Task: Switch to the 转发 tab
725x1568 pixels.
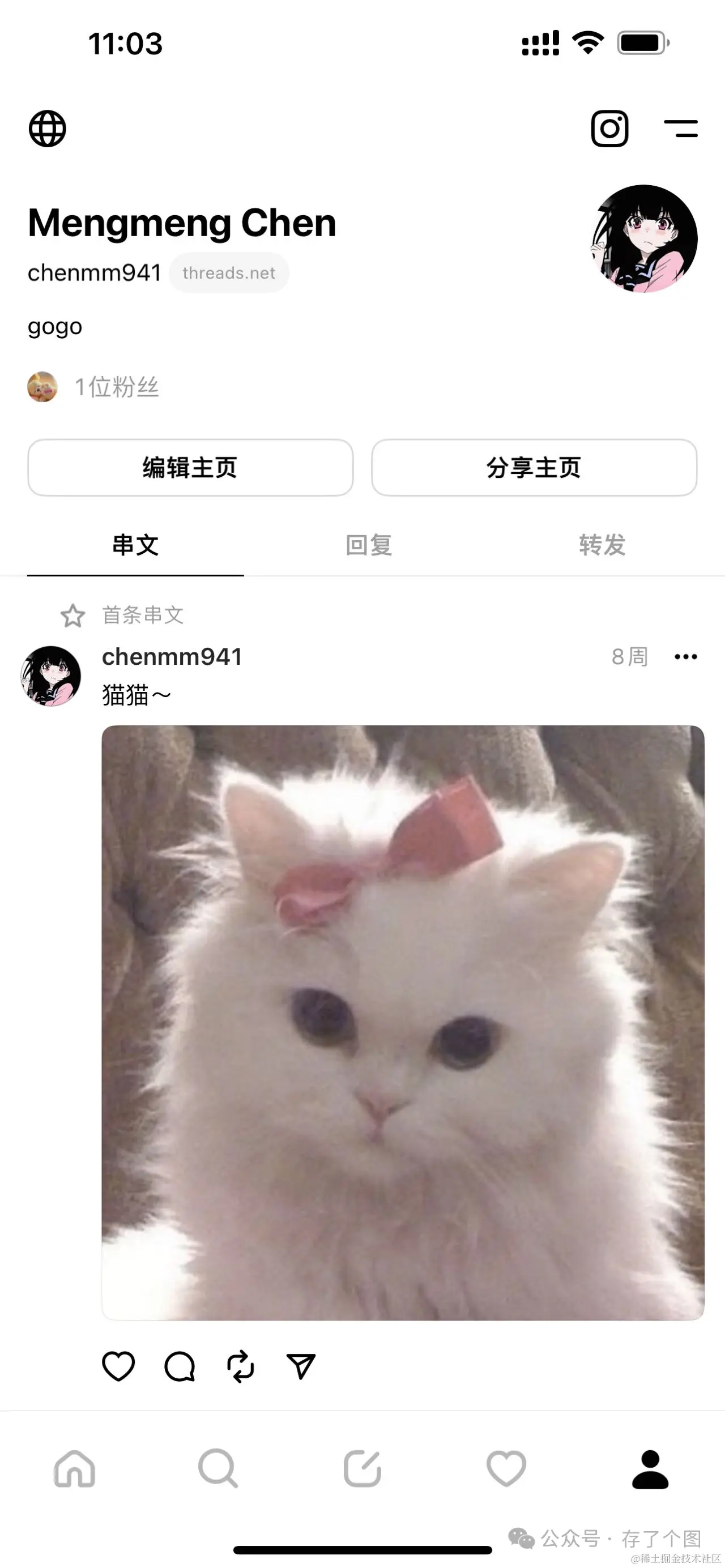Action: [x=602, y=545]
